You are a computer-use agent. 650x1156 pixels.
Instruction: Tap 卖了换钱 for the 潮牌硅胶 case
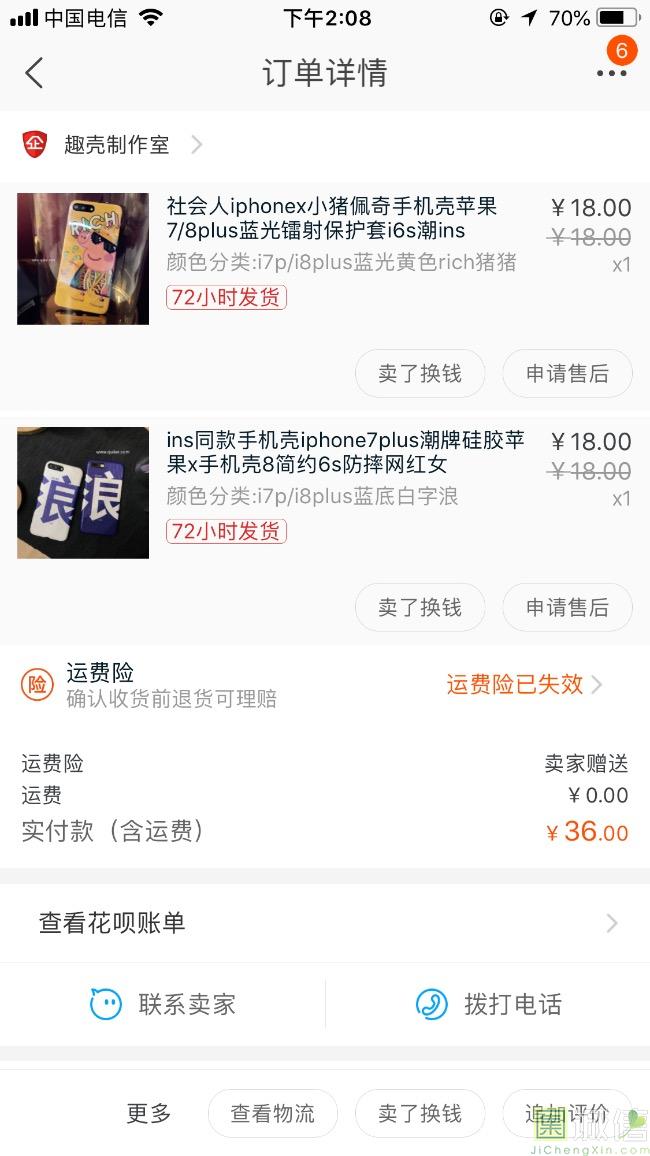coord(420,608)
